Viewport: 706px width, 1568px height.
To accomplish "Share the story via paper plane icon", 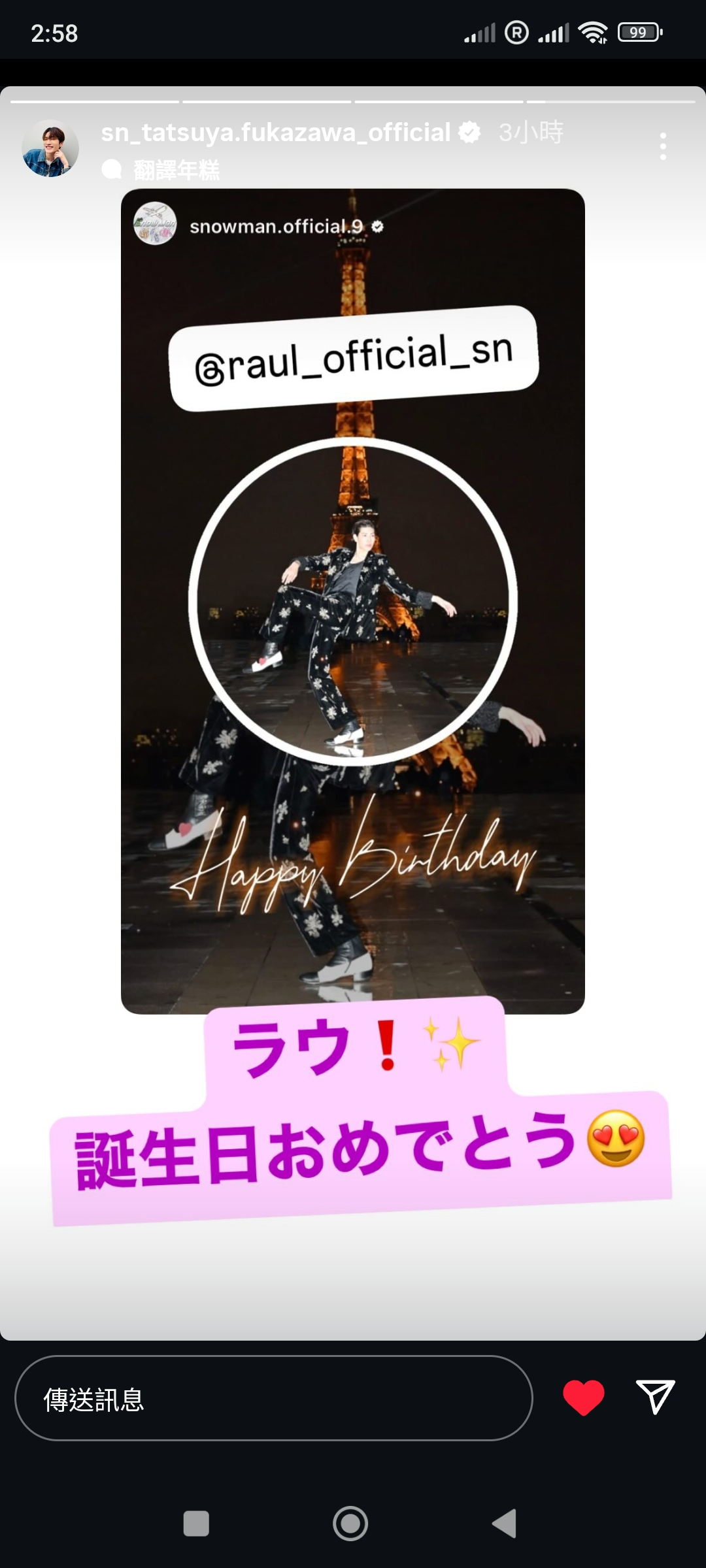I will 655,1397.
